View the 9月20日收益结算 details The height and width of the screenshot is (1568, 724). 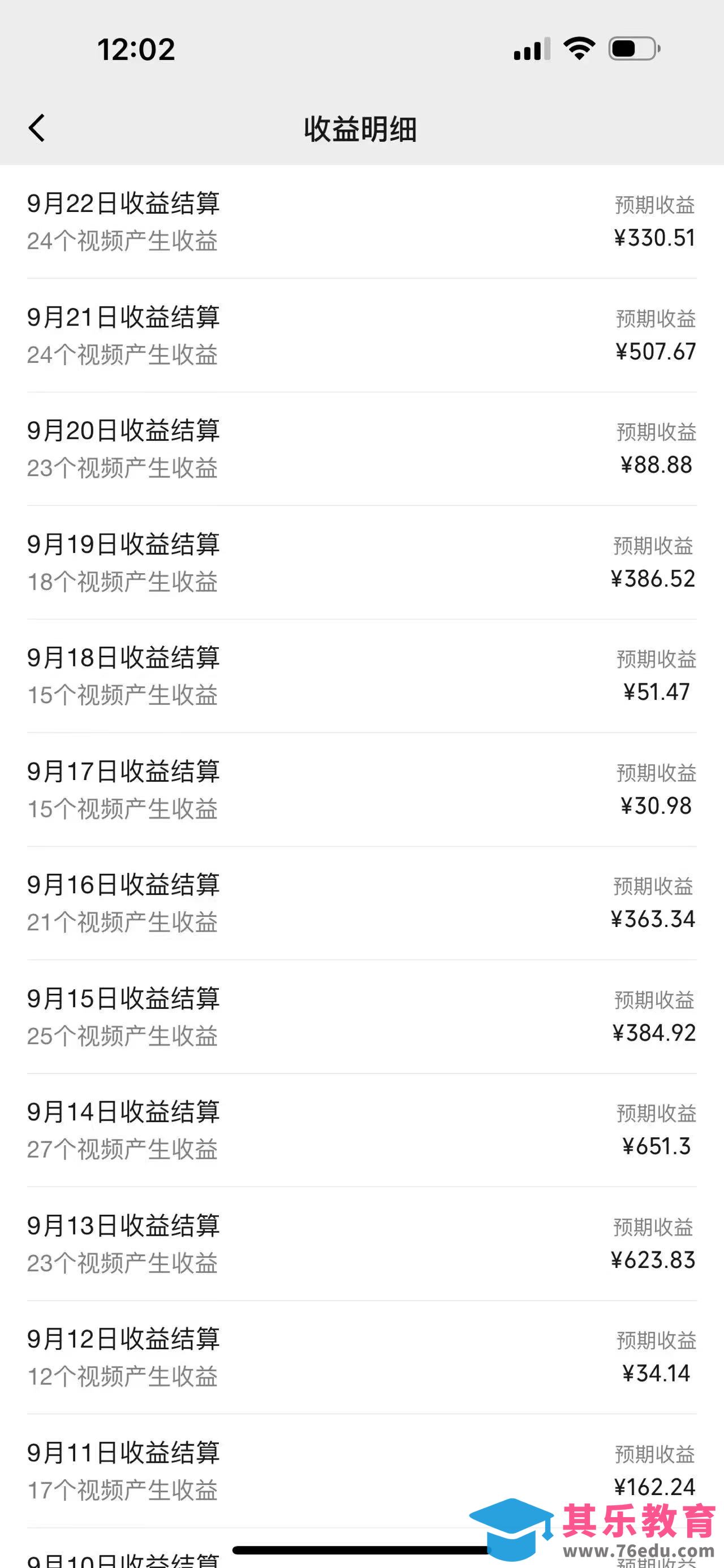tap(361, 449)
